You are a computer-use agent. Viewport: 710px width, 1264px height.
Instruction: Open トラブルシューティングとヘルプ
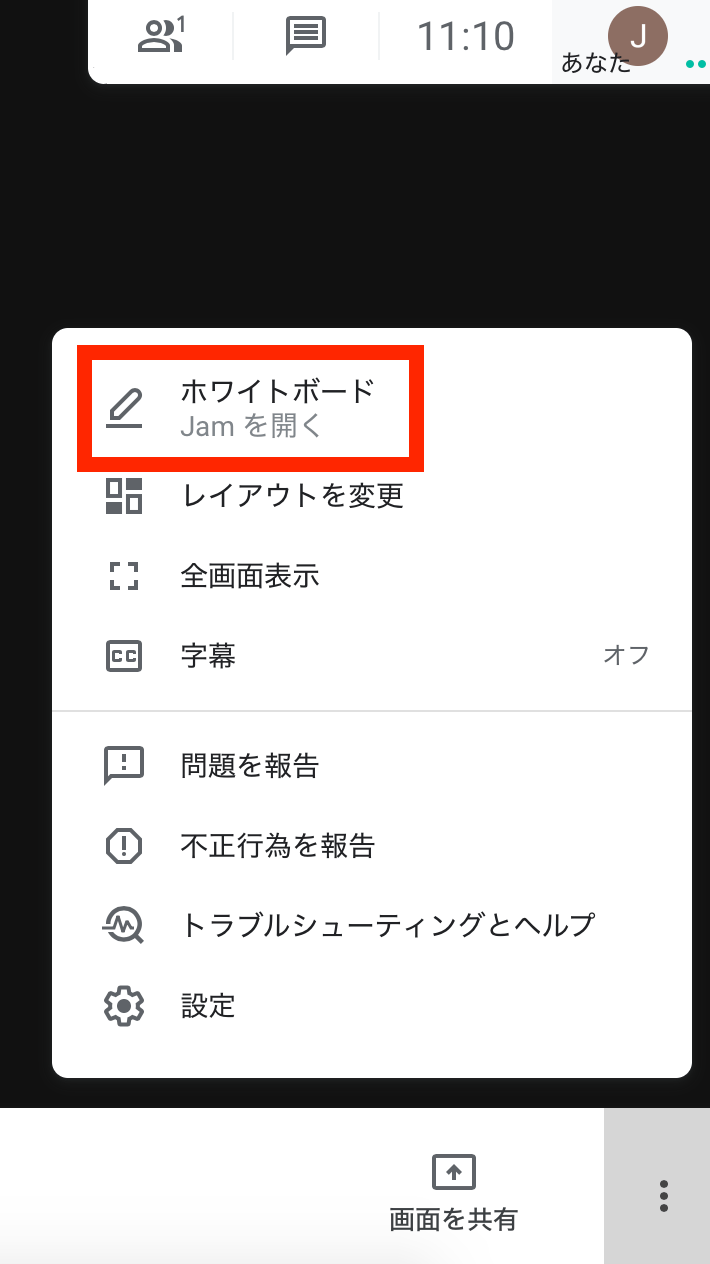click(x=372, y=925)
